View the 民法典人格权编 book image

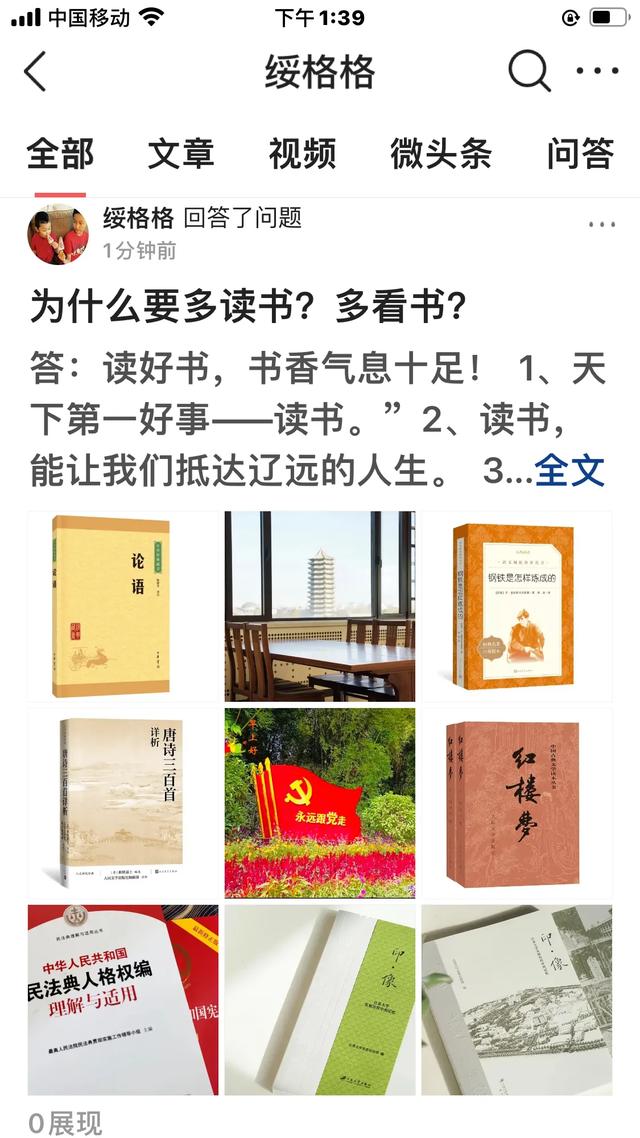click(x=122, y=1000)
